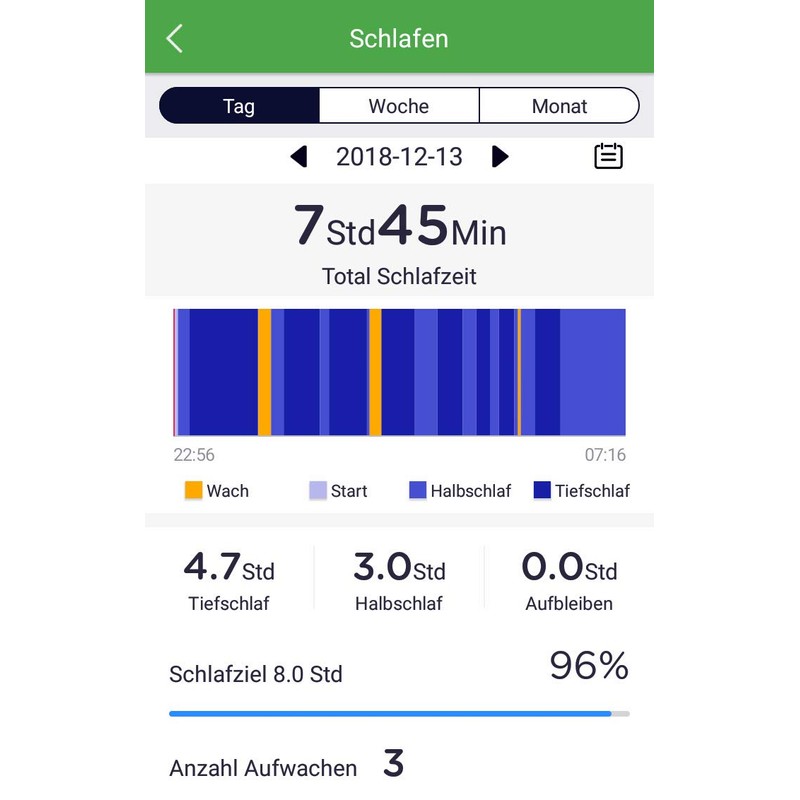
Task: Select the Tag view
Action: point(239,106)
